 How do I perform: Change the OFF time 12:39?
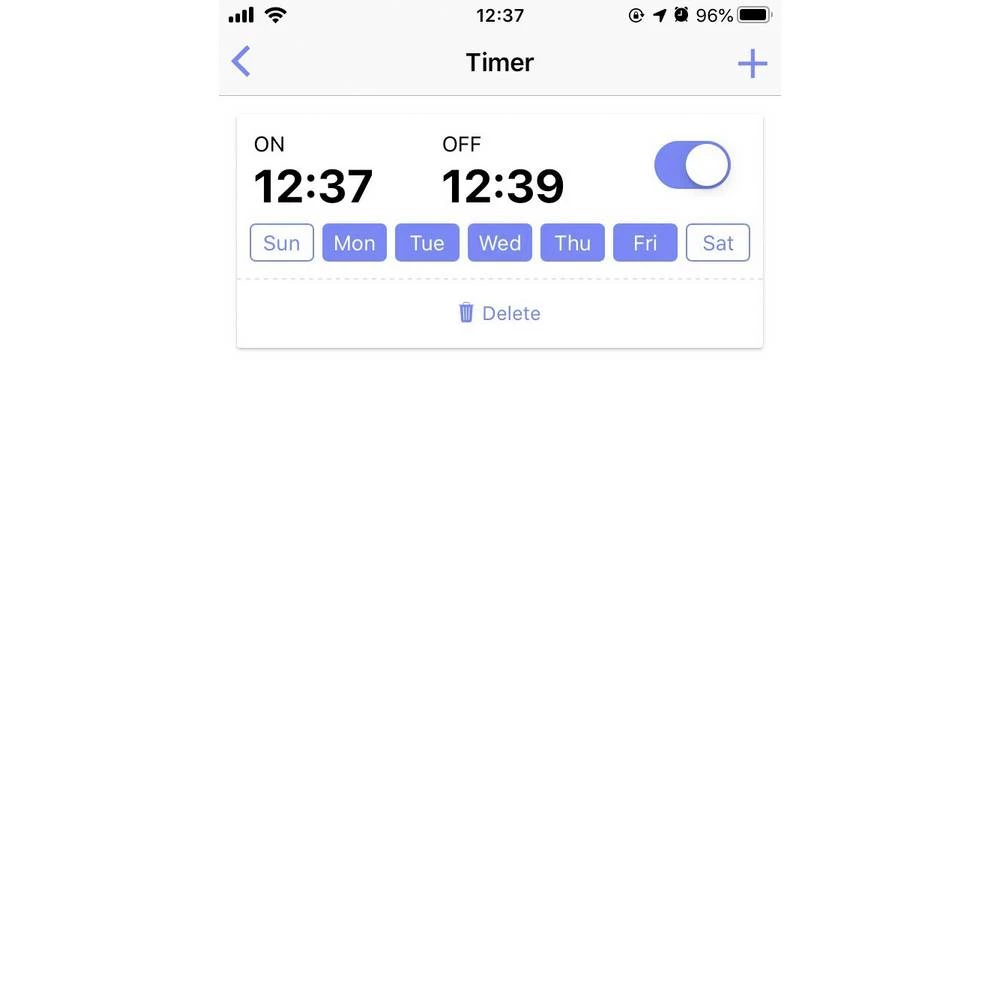tap(503, 186)
